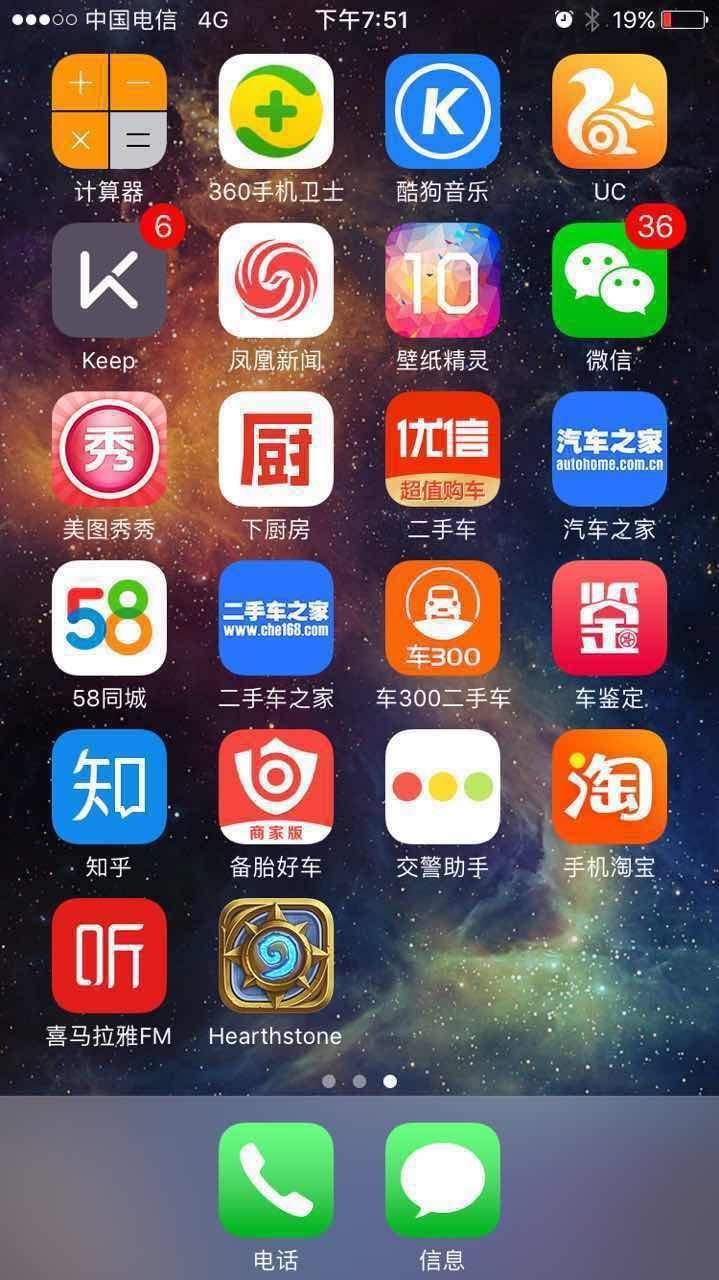
Task: Open 微信 with 36 unread
Action: 609,280
